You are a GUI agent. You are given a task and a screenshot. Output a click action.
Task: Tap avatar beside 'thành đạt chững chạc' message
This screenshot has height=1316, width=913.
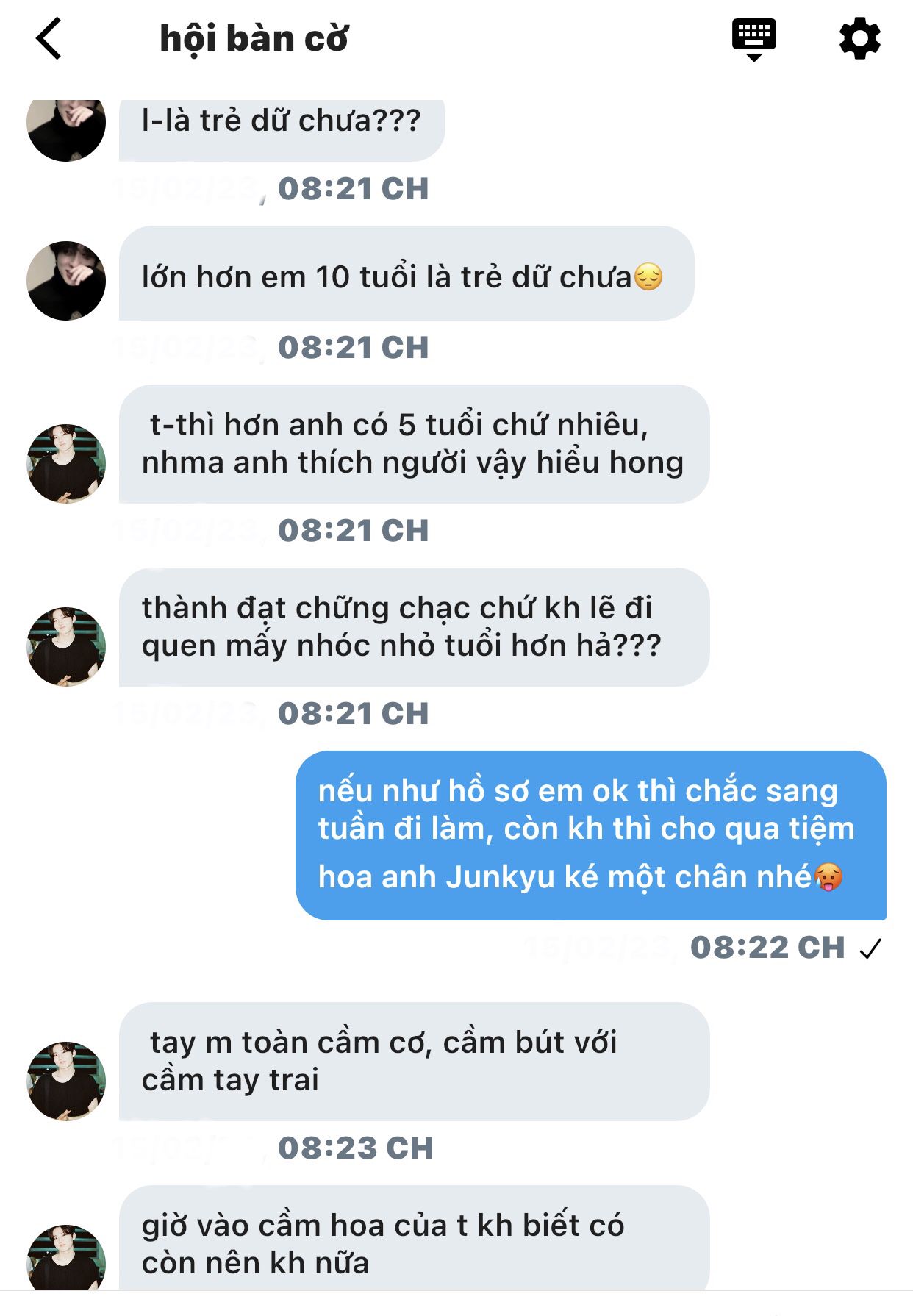point(66,646)
